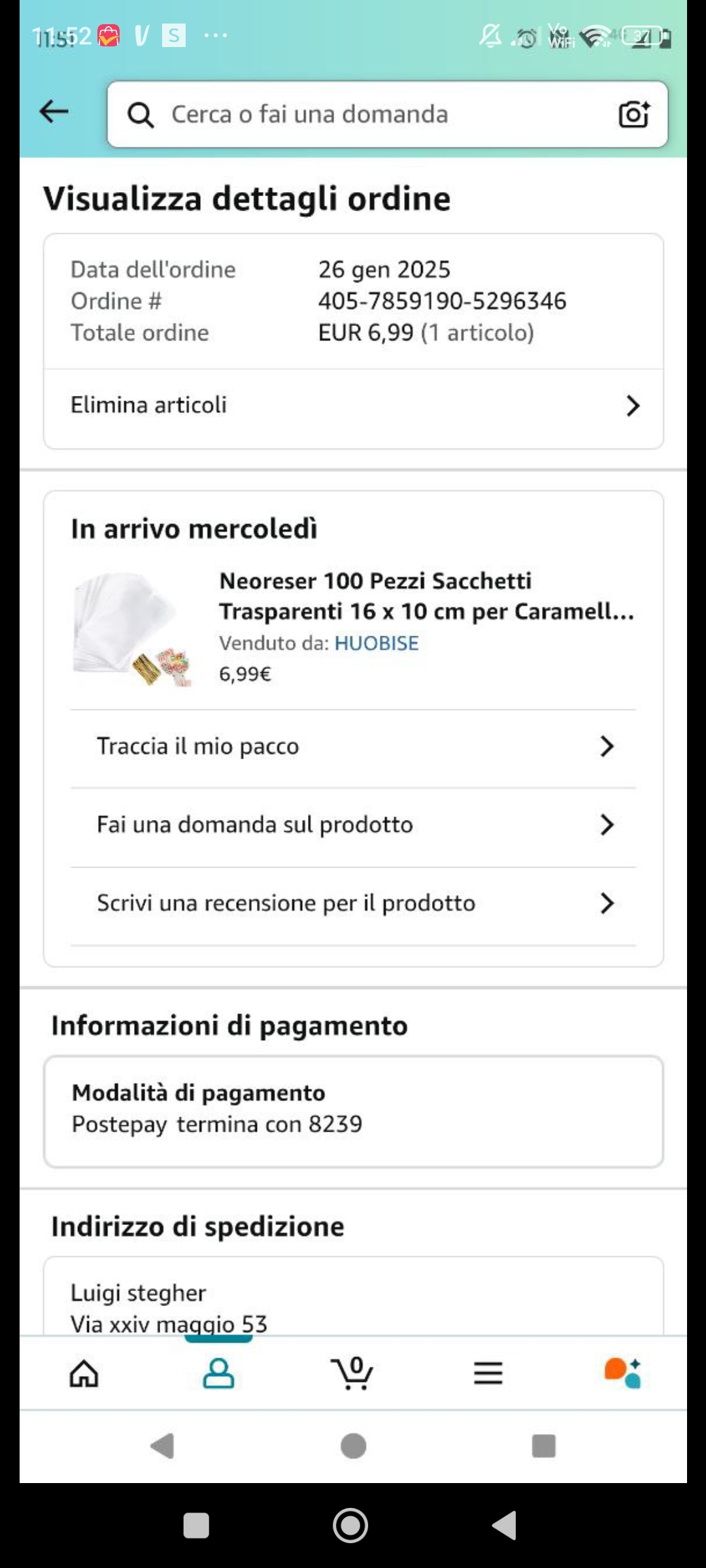Viewport: 706px width, 1568px height.
Task: Open the camera lens search icon
Action: [x=633, y=114]
